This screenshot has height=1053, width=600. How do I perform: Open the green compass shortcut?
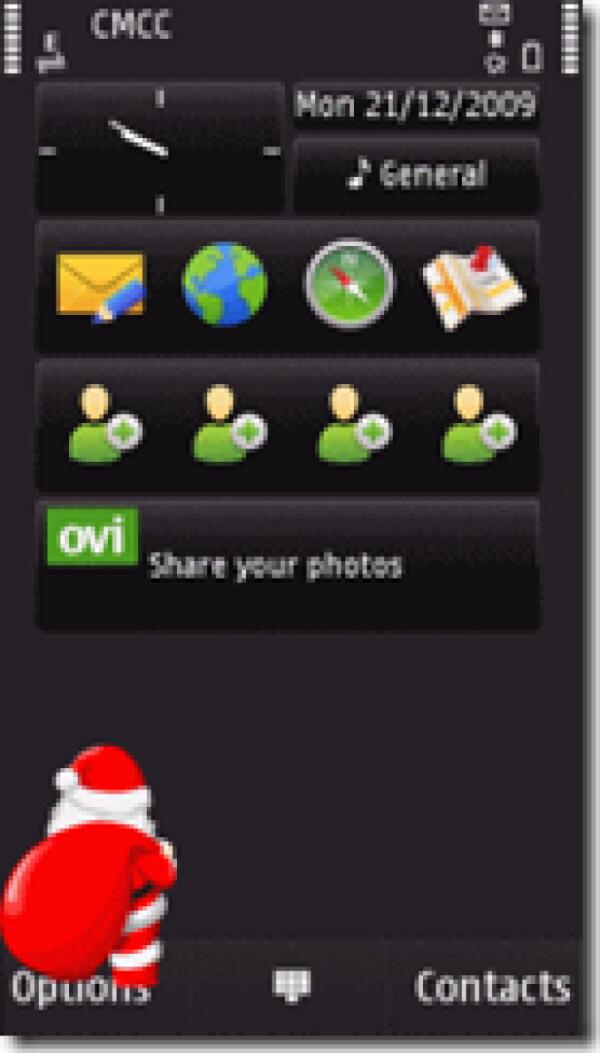coord(349,285)
